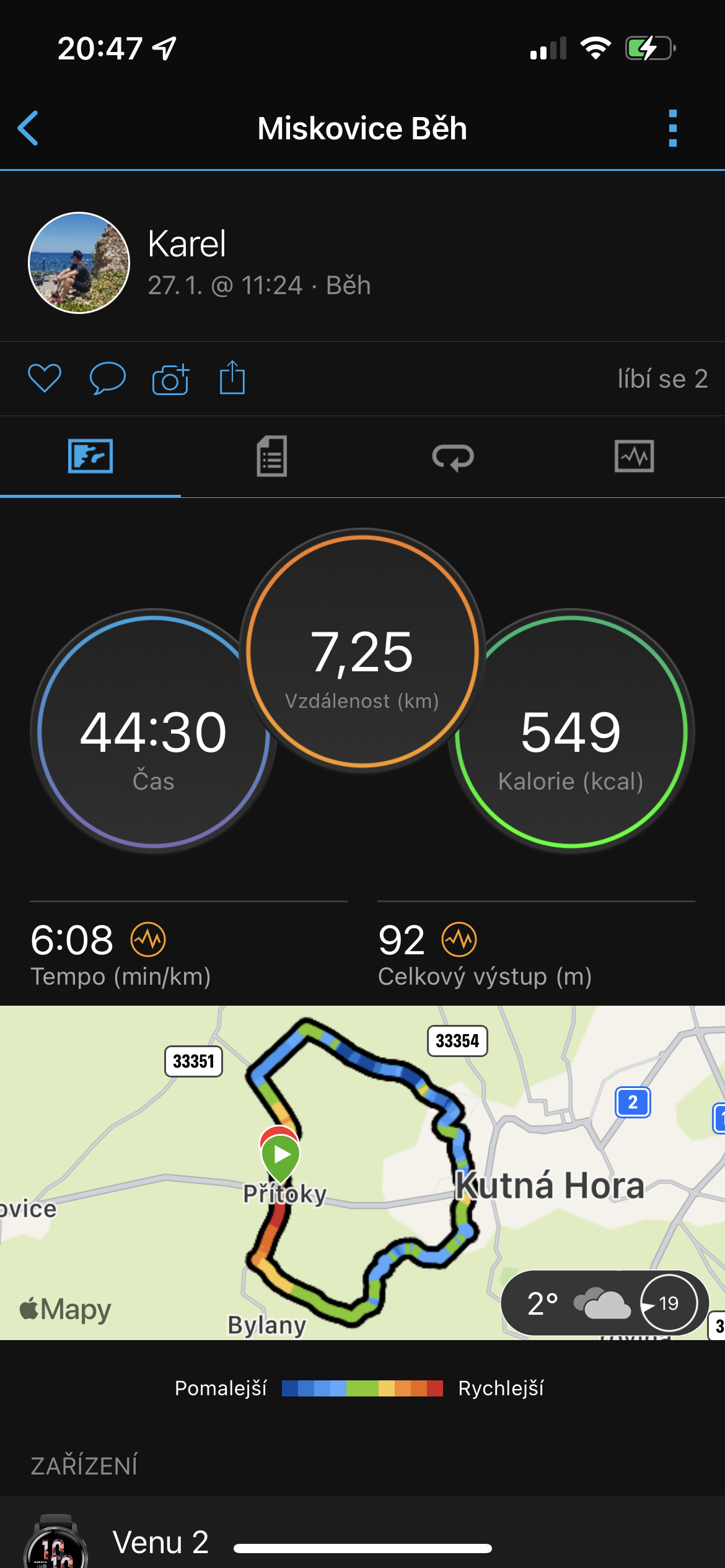Open weather details showing 2°

click(605, 1303)
